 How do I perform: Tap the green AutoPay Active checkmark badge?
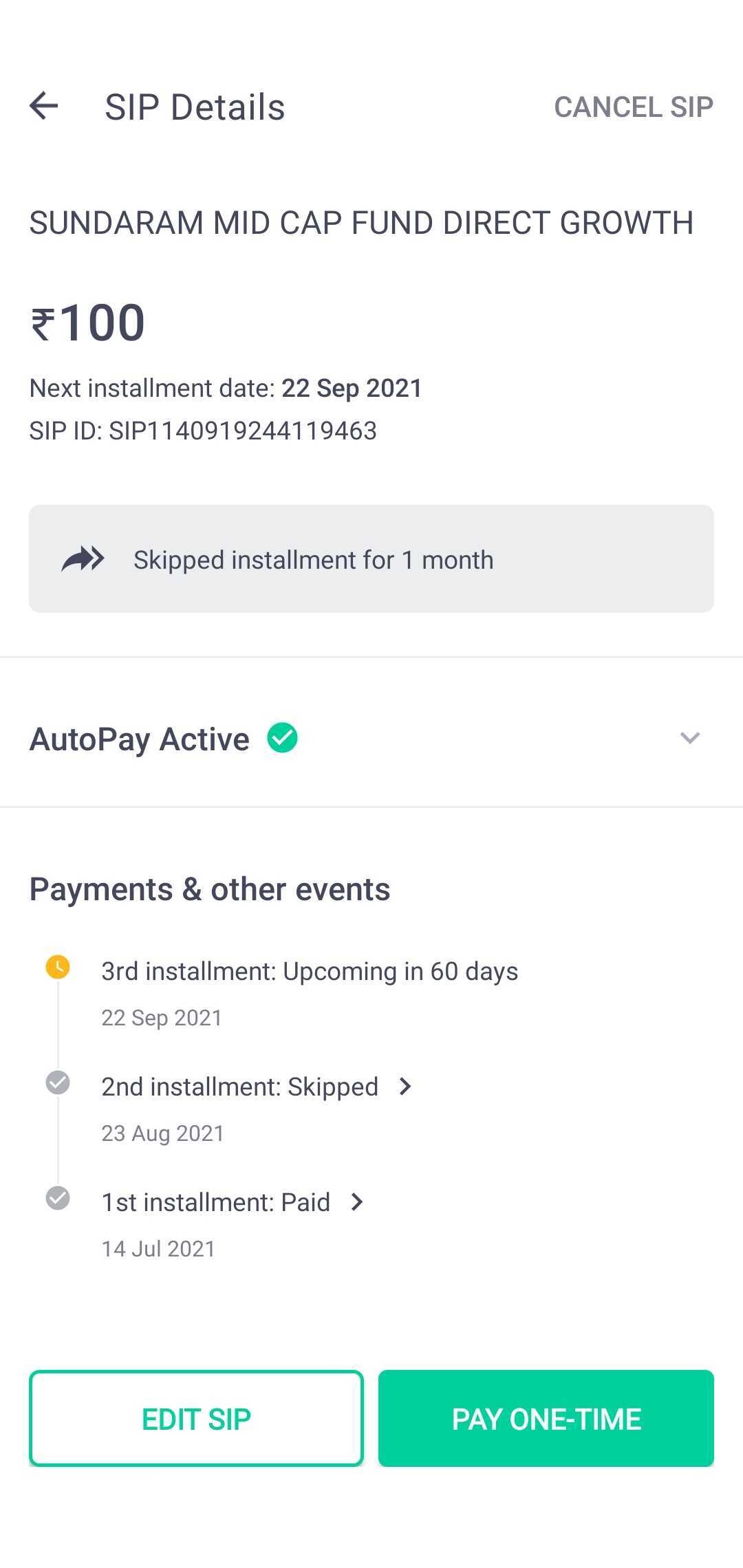click(281, 739)
